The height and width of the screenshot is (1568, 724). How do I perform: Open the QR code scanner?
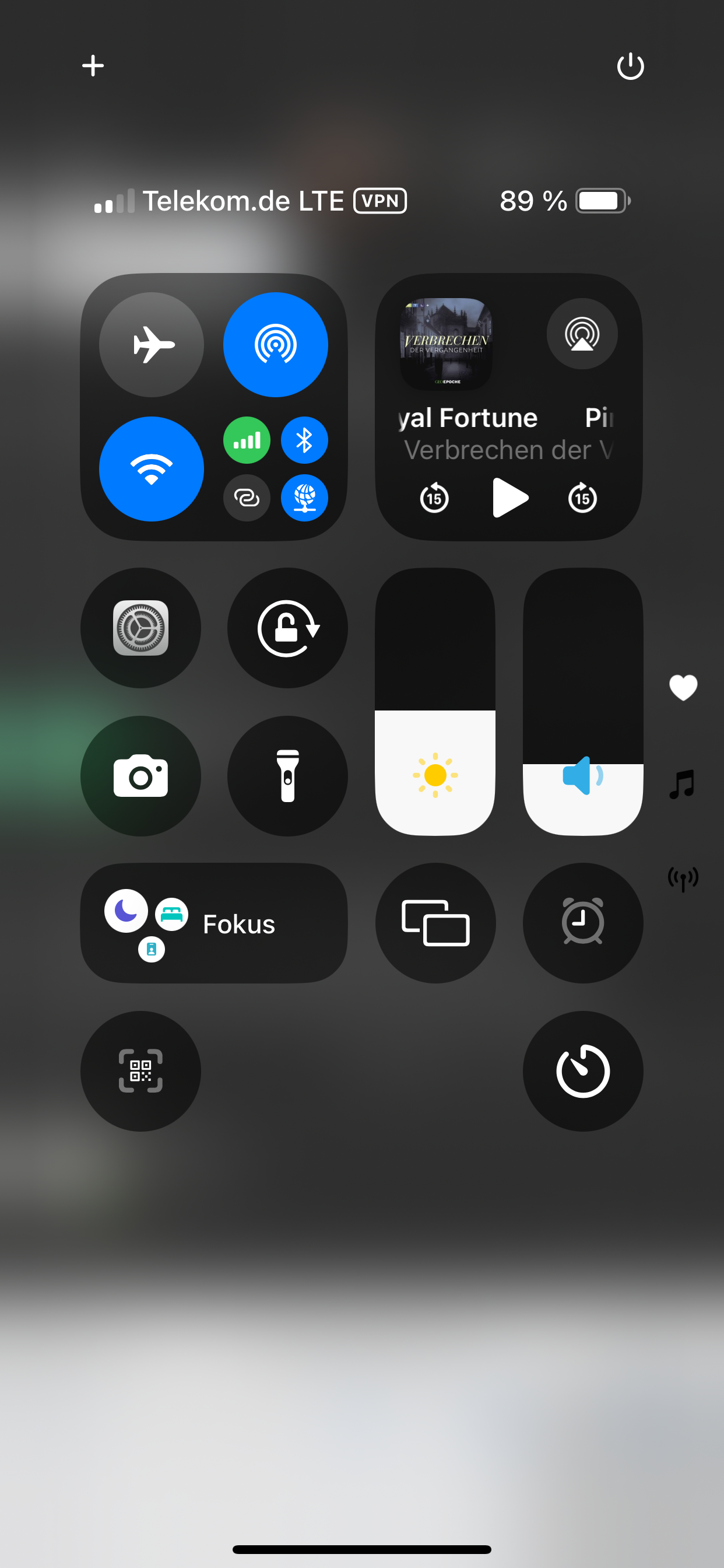pyautogui.click(x=140, y=1070)
